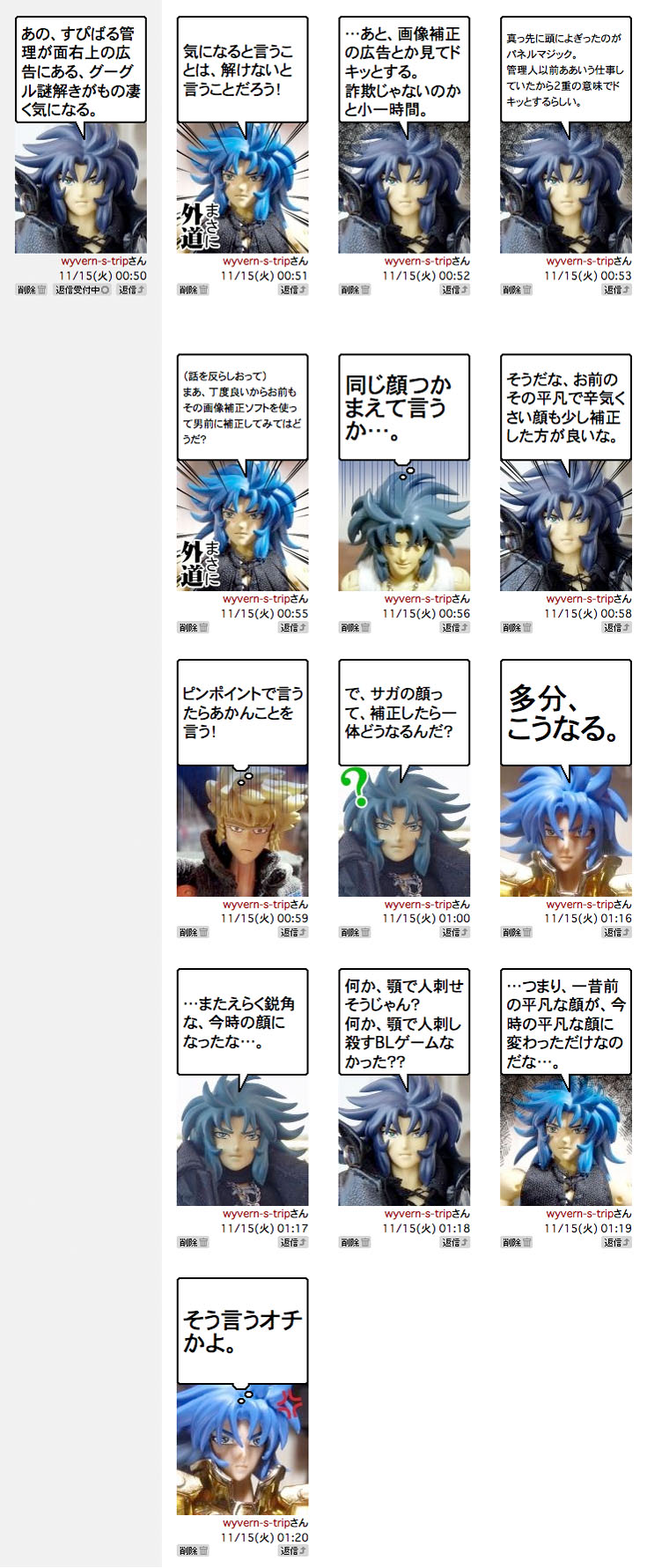Image resolution: width=647 pixels, height=1568 pixels.
Task: Reply to the post from 00:59
Action: tap(293, 932)
